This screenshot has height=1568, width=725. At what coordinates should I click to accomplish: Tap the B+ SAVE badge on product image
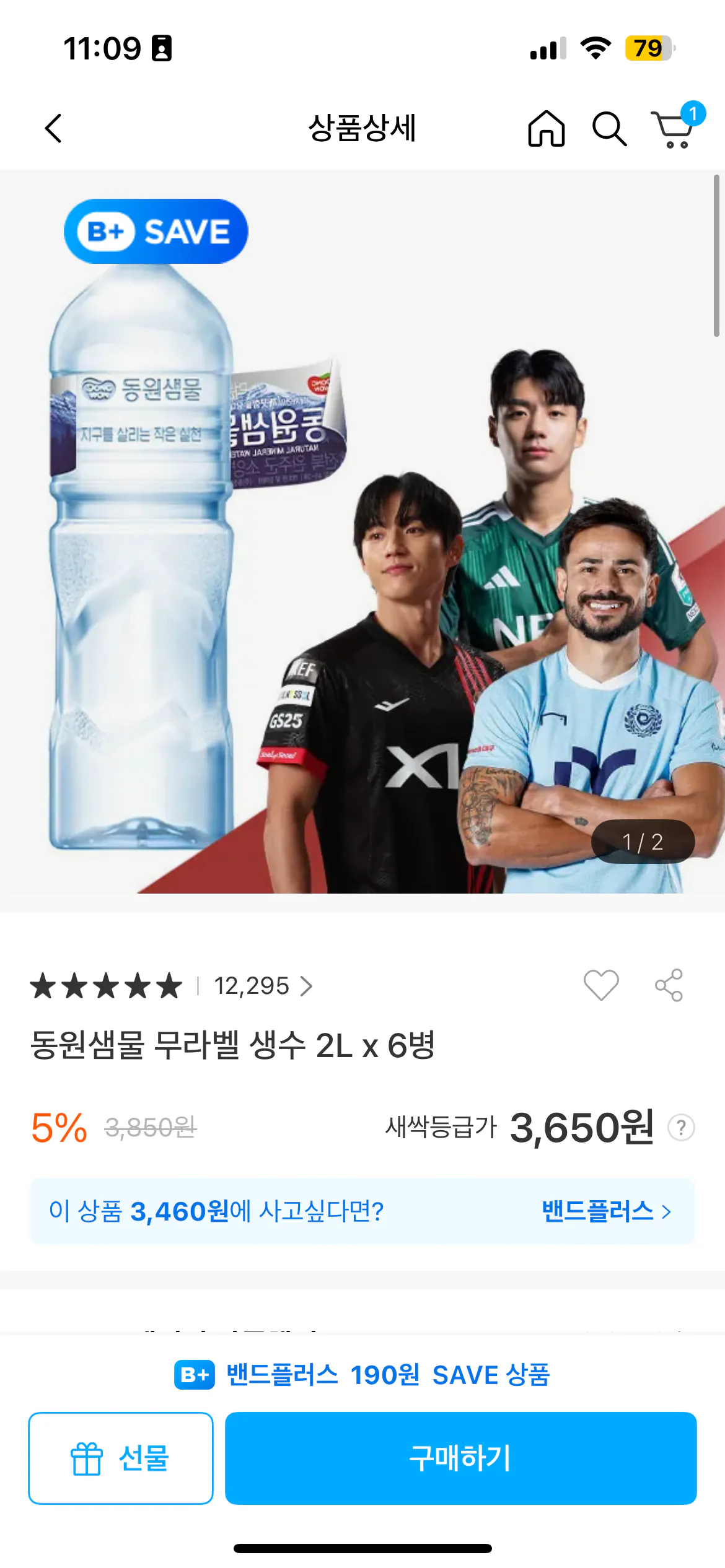156,232
